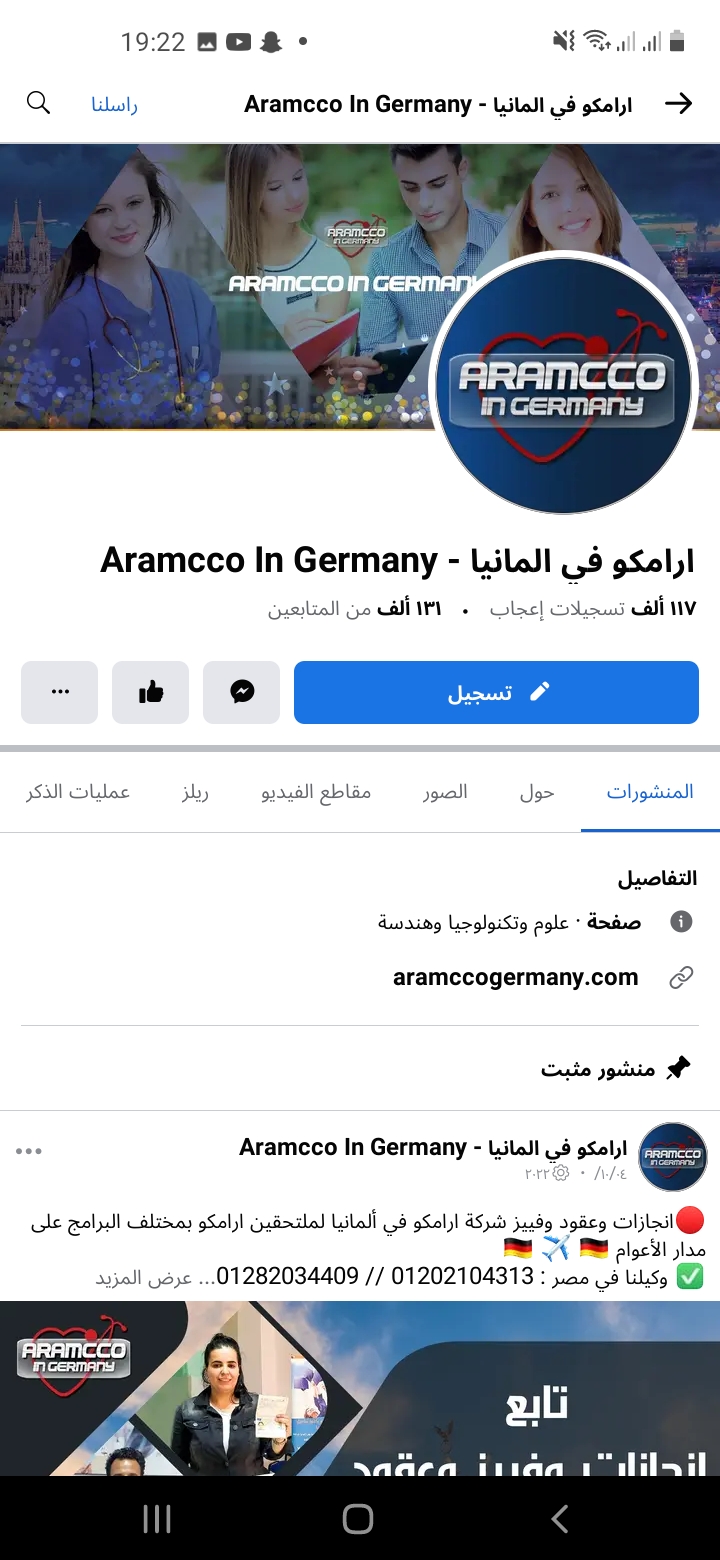Image resolution: width=720 pixels, height=1560 pixels.
Task: Open the aramccogermany.com website link
Action: pyautogui.click(x=516, y=977)
